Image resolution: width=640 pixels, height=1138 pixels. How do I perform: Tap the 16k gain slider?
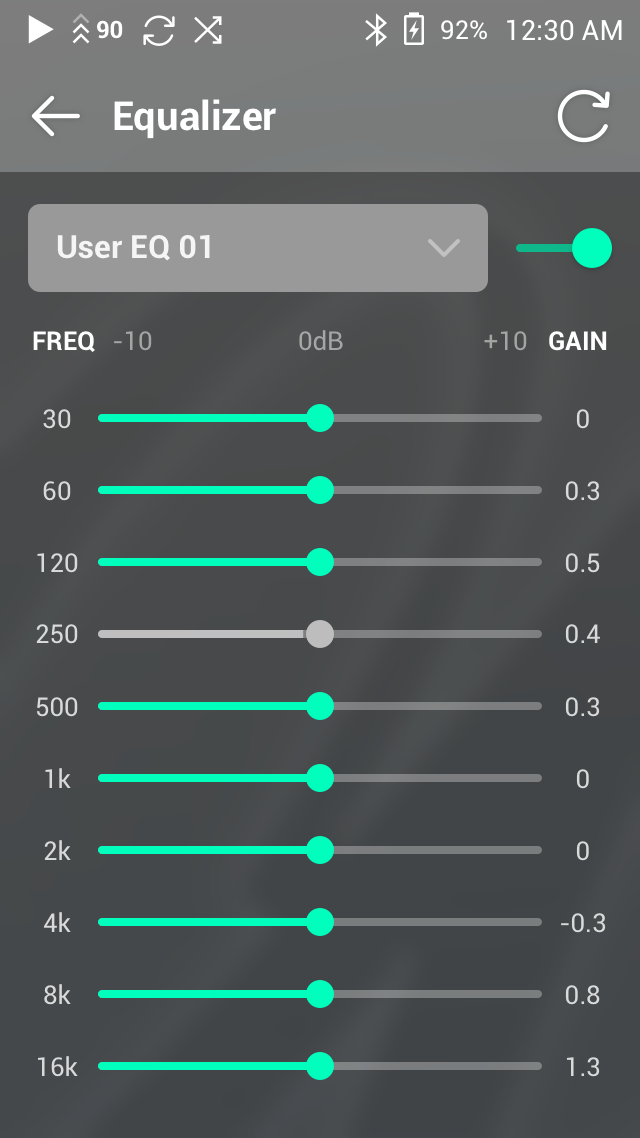pos(319,1066)
